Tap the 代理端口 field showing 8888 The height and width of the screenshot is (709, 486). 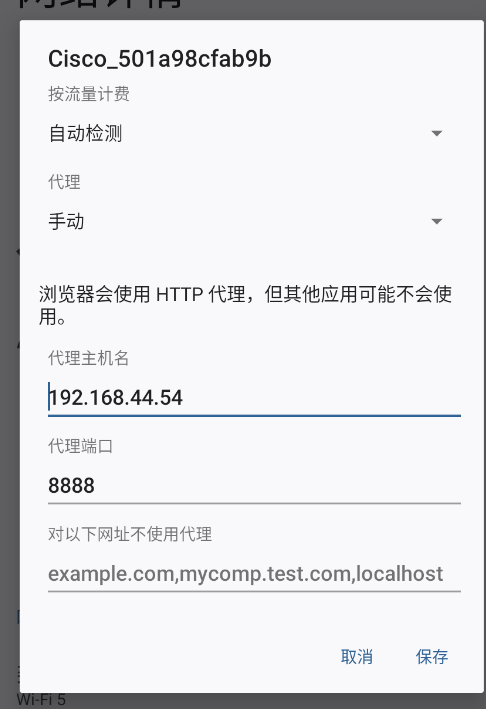(254, 486)
